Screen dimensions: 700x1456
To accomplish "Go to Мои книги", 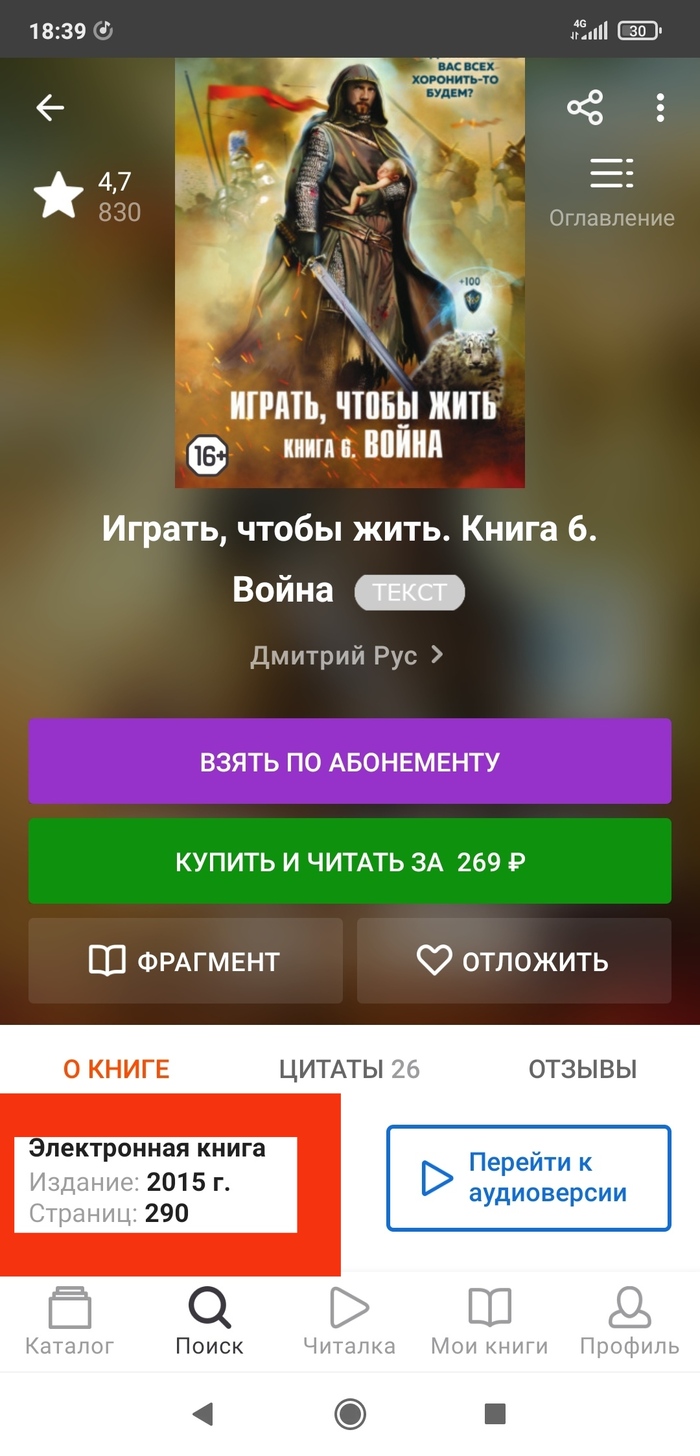I will (x=489, y=1322).
